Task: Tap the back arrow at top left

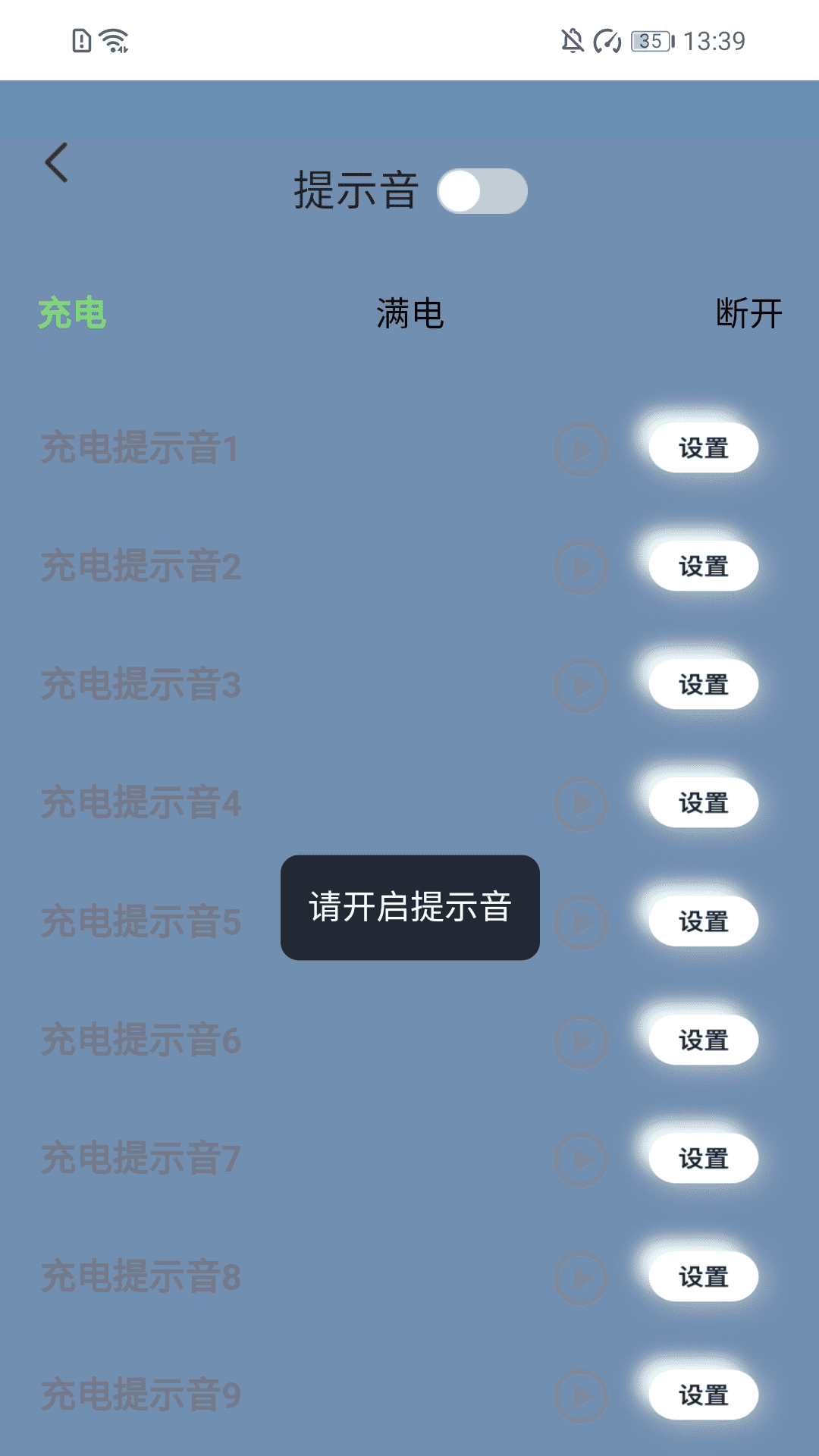Action: 57,162
